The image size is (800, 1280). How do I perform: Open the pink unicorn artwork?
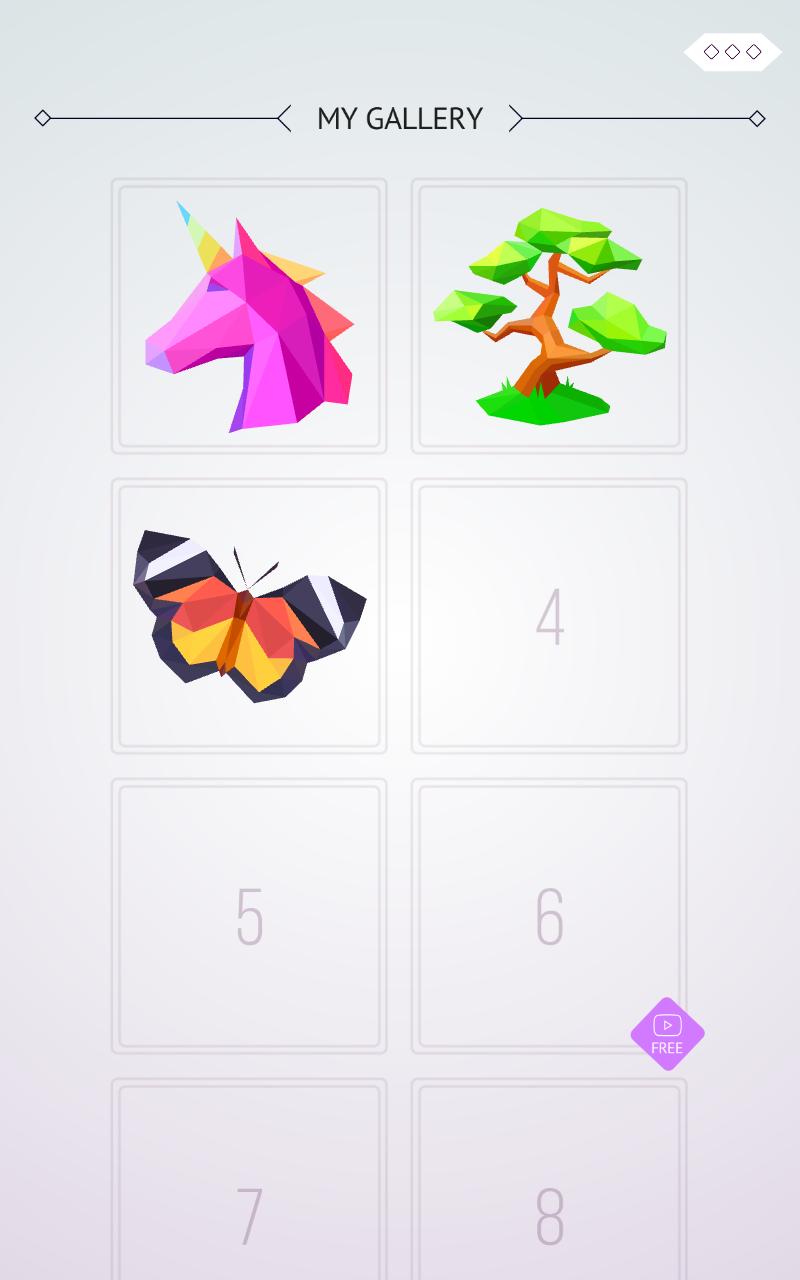[x=249, y=316]
